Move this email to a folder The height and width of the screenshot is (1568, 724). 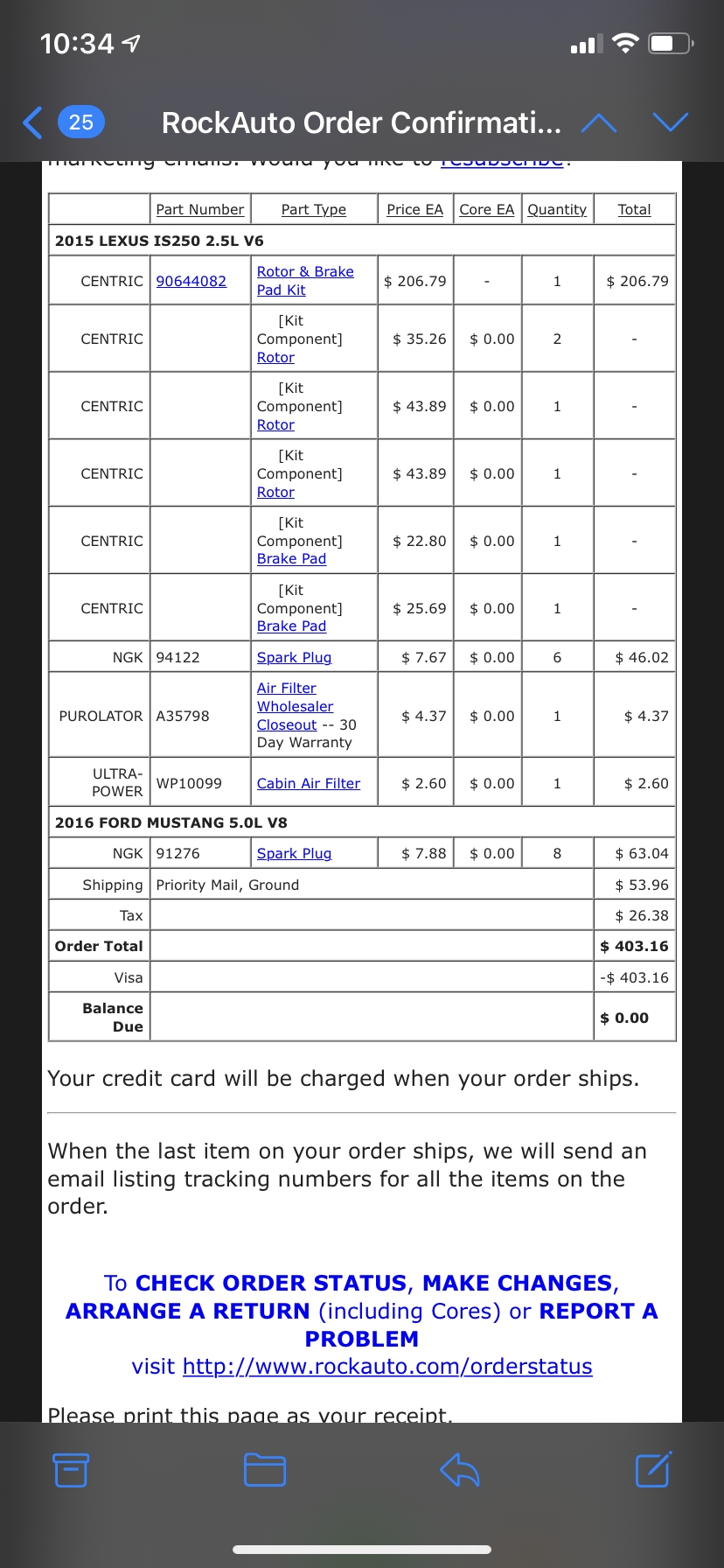click(x=265, y=1470)
